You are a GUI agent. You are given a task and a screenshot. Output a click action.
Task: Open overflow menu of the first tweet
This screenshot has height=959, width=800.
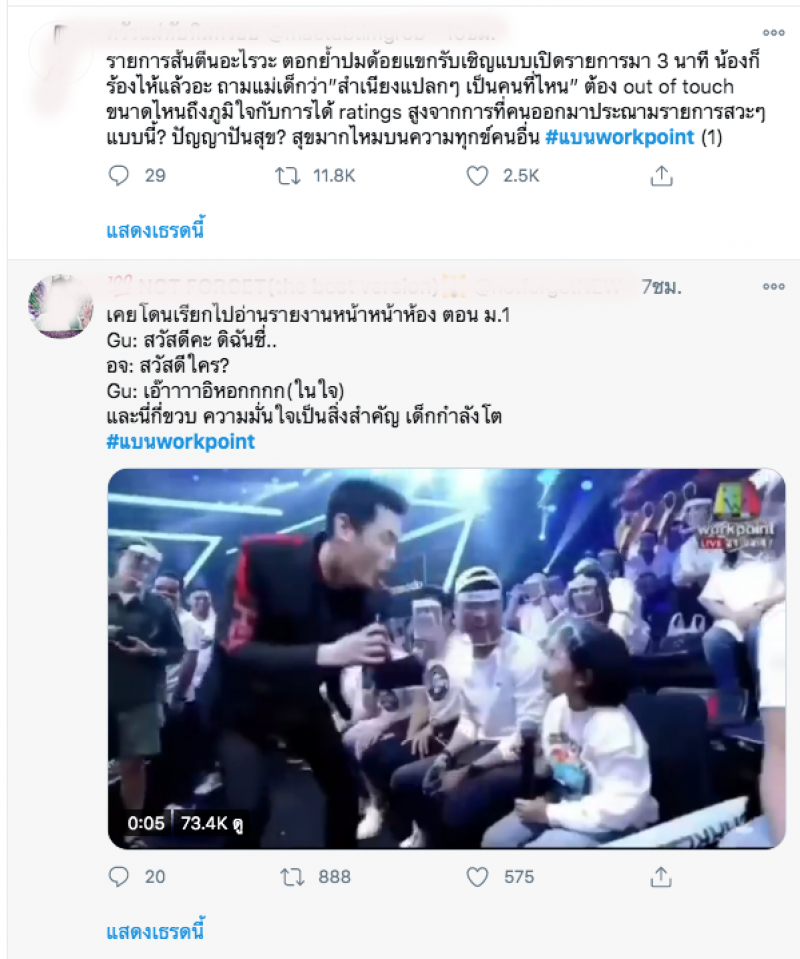point(773,32)
